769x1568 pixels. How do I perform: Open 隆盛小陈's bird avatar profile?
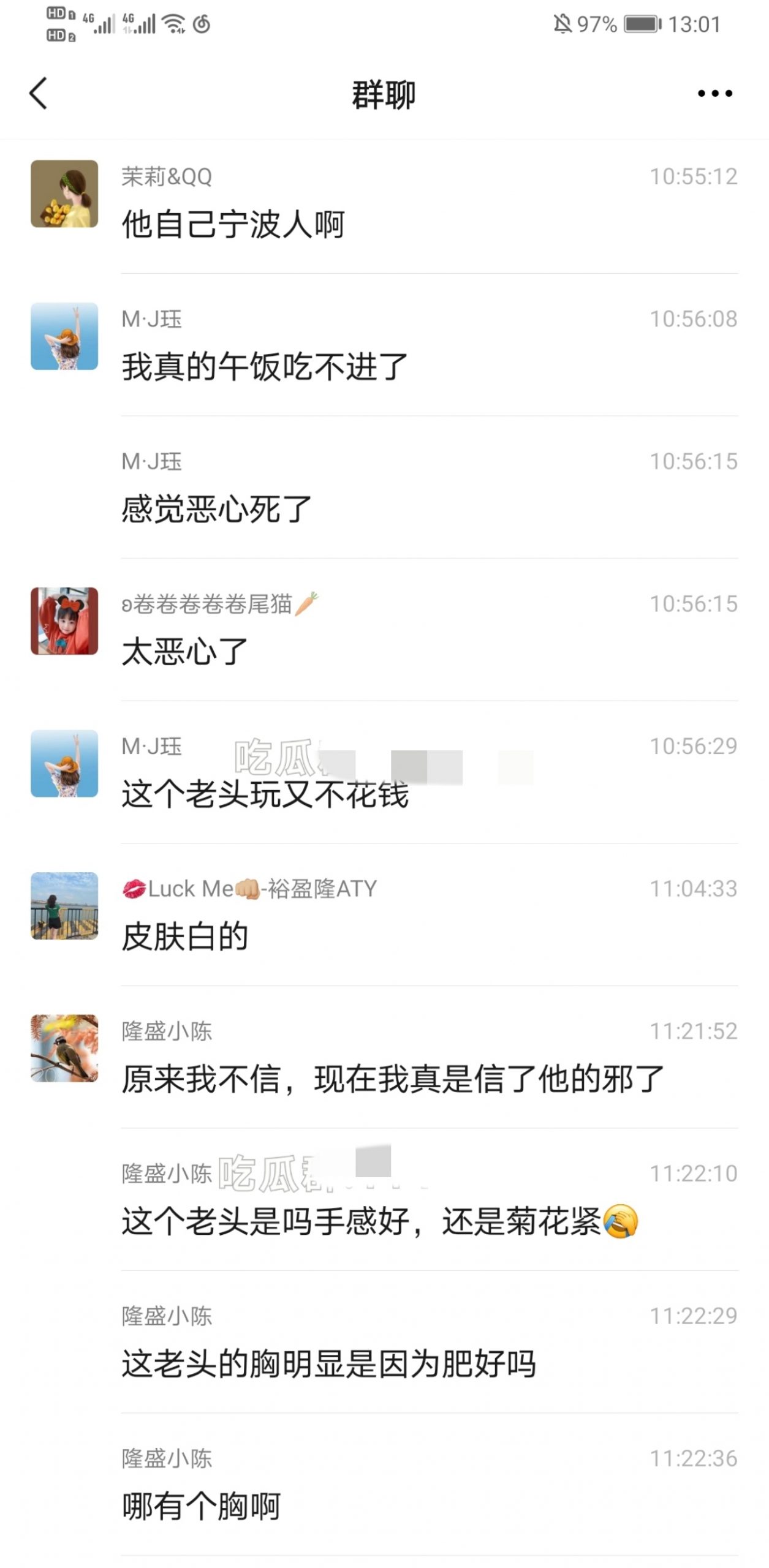(x=64, y=1048)
